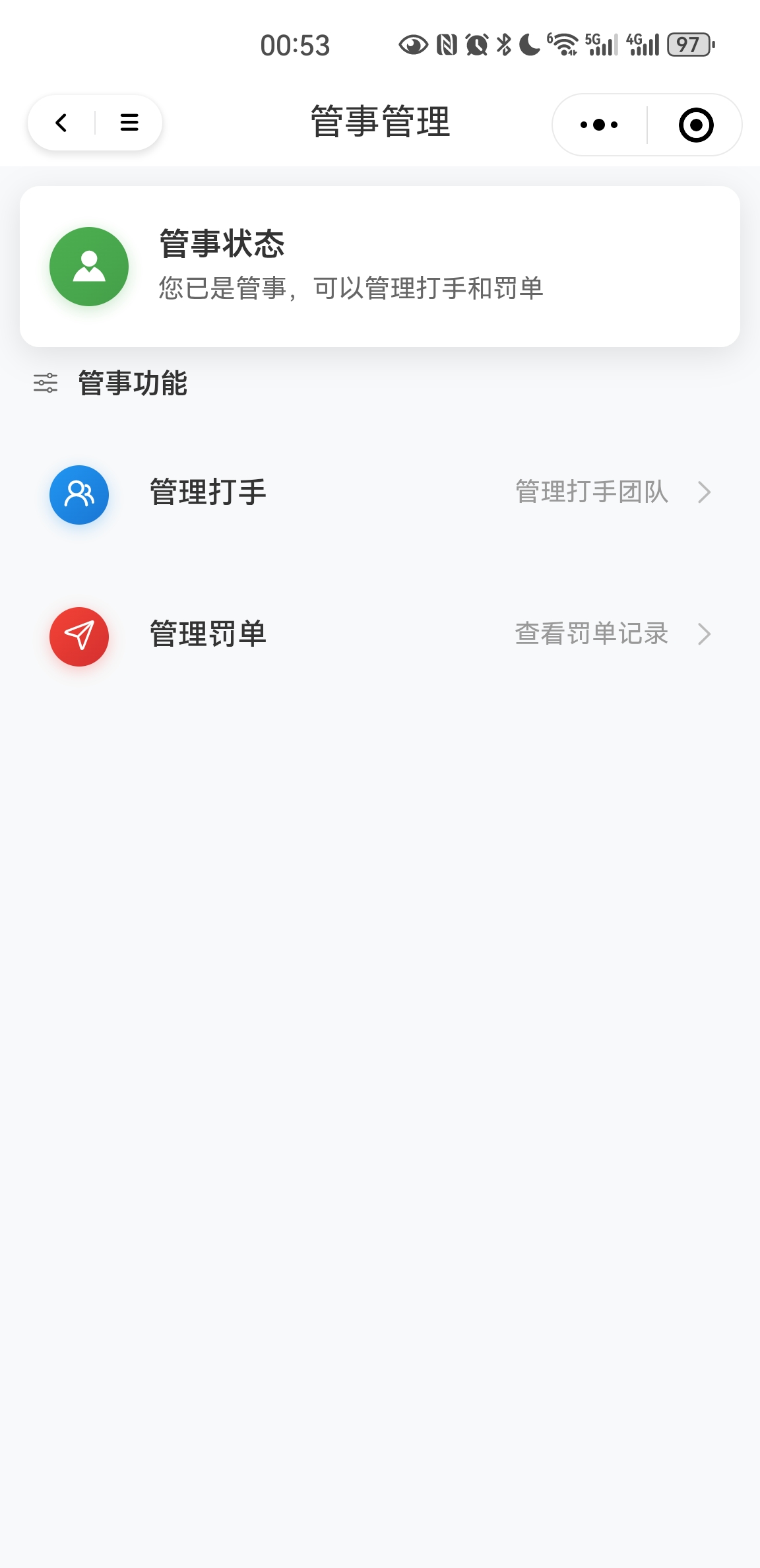The height and width of the screenshot is (1568, 760).
Task: Open the home menu icon next to back arrow
Action: pyautogui.click(x=128, y=123)
